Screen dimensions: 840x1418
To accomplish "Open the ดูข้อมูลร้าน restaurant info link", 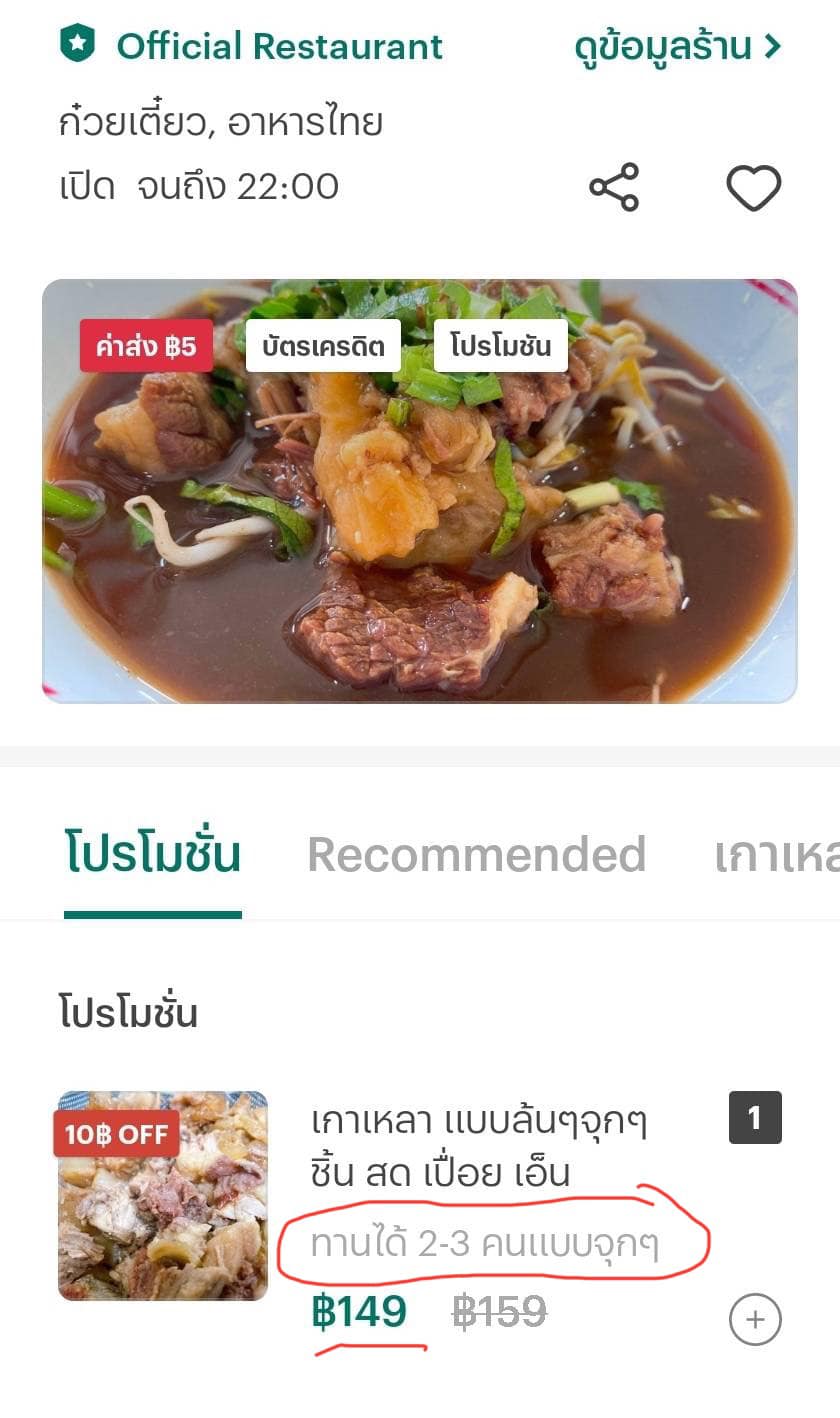I will tap(677, 46).
